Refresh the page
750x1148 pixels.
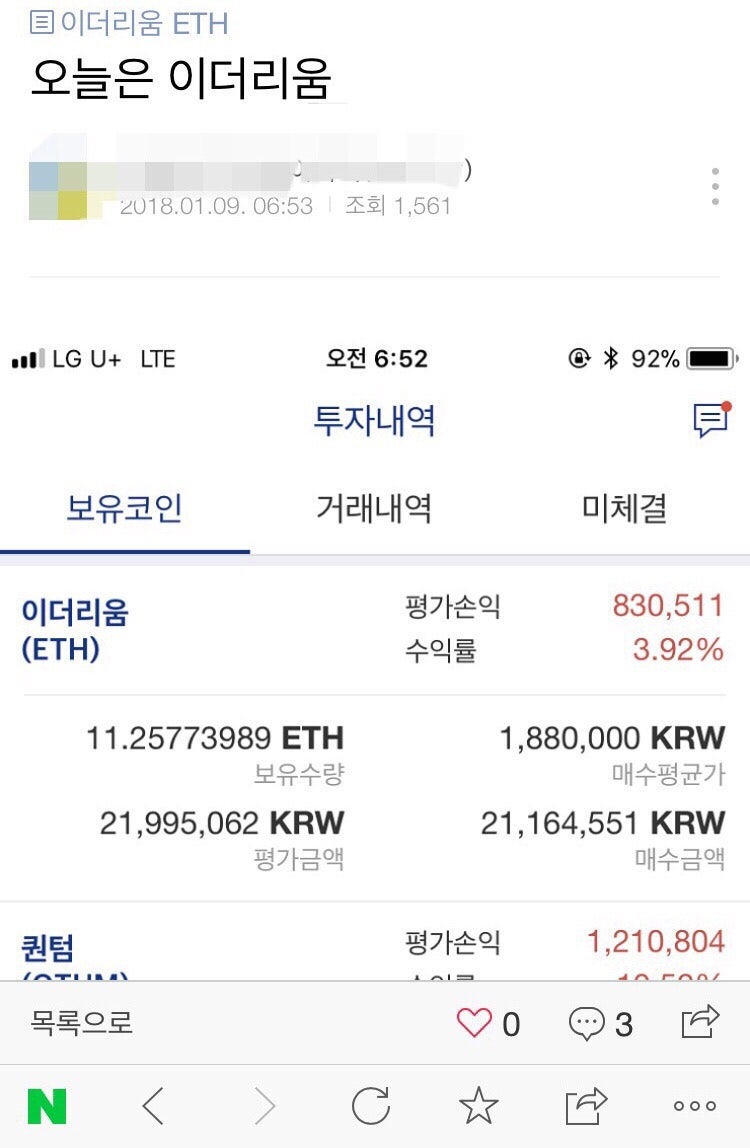click(x=374, y=1106)
